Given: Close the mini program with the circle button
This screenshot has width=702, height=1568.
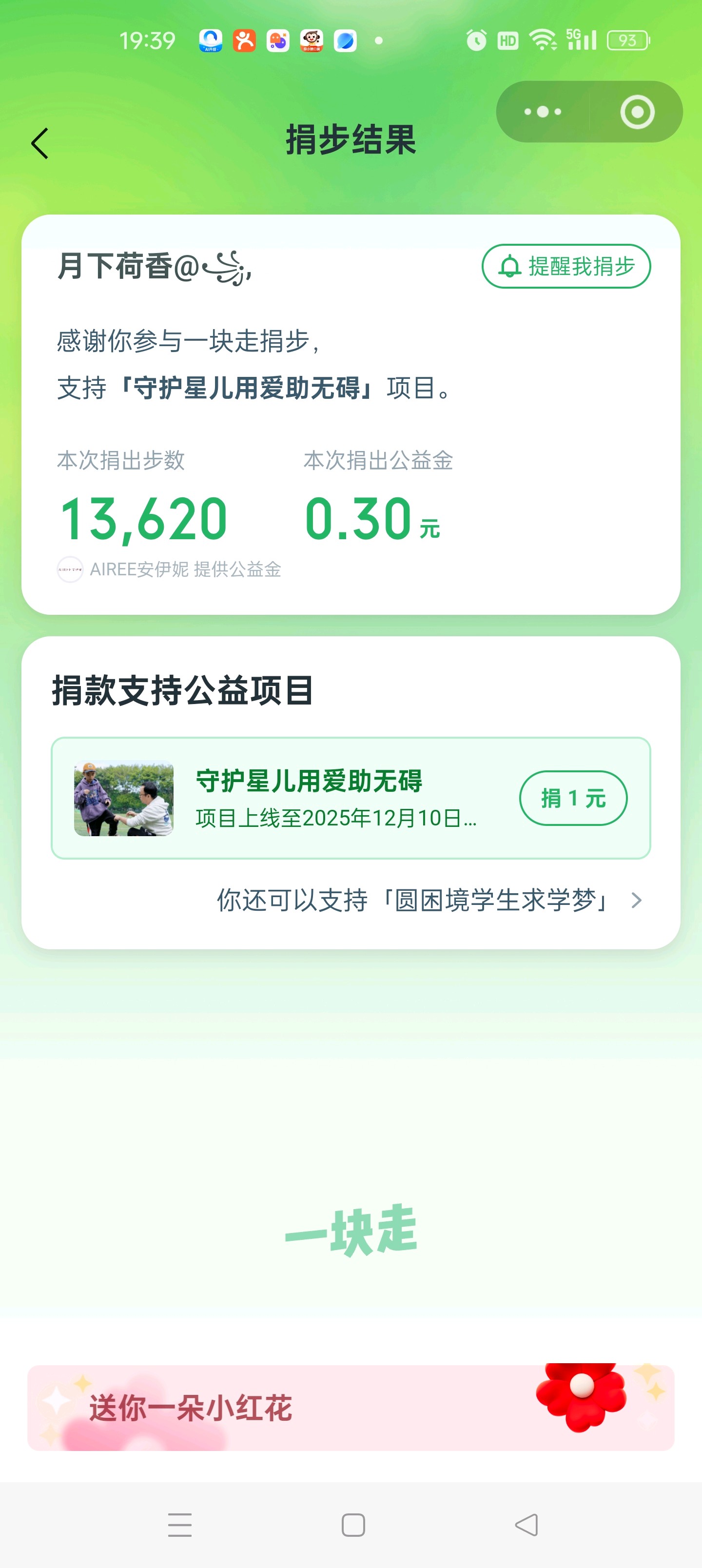Looking at the screenshot, I should pyautogui.click(x=637, y=112).
